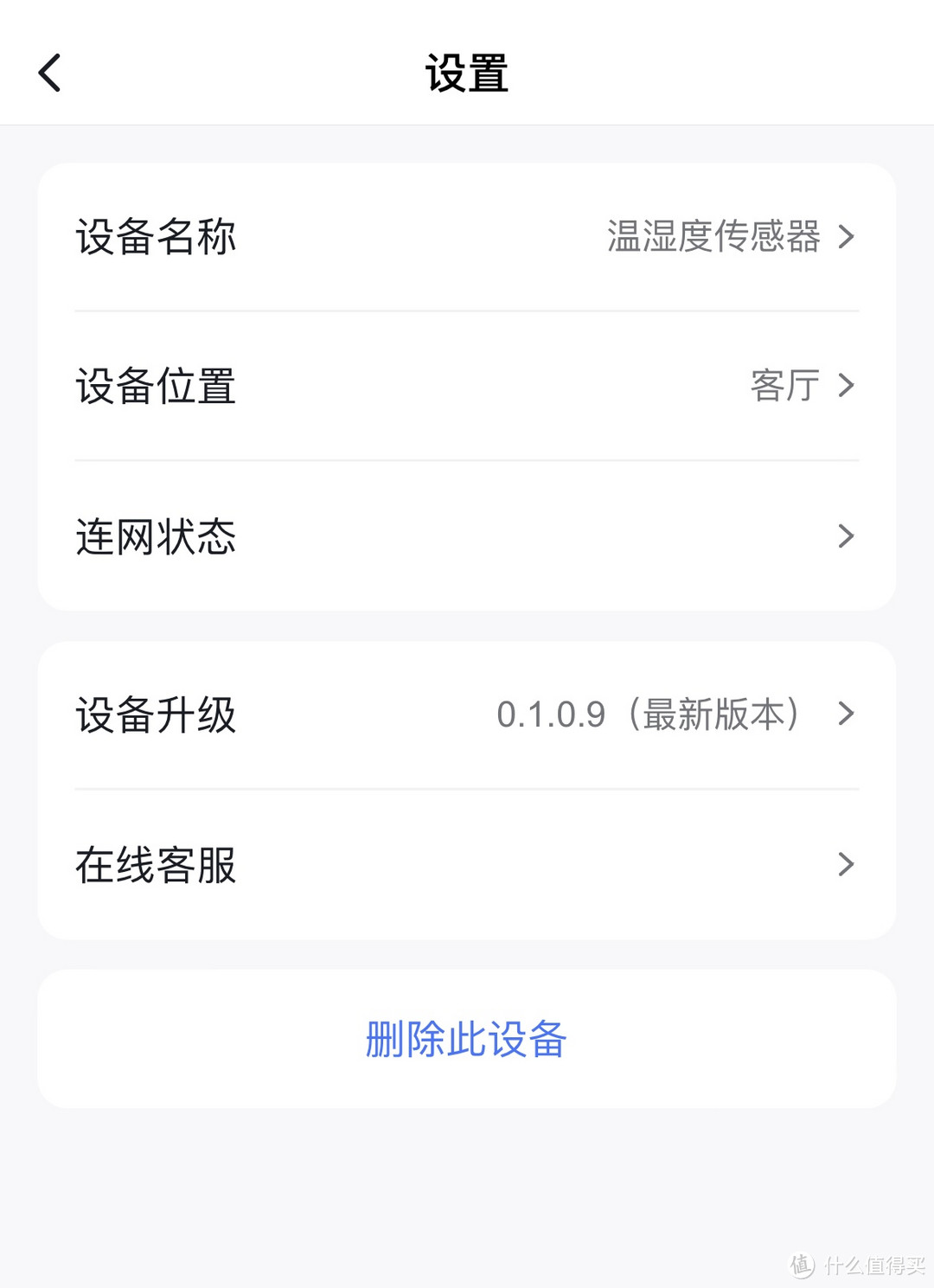Open the 设备名称 (device name) setting
This screenshot has height=1288, width=934.
(467, 238)
